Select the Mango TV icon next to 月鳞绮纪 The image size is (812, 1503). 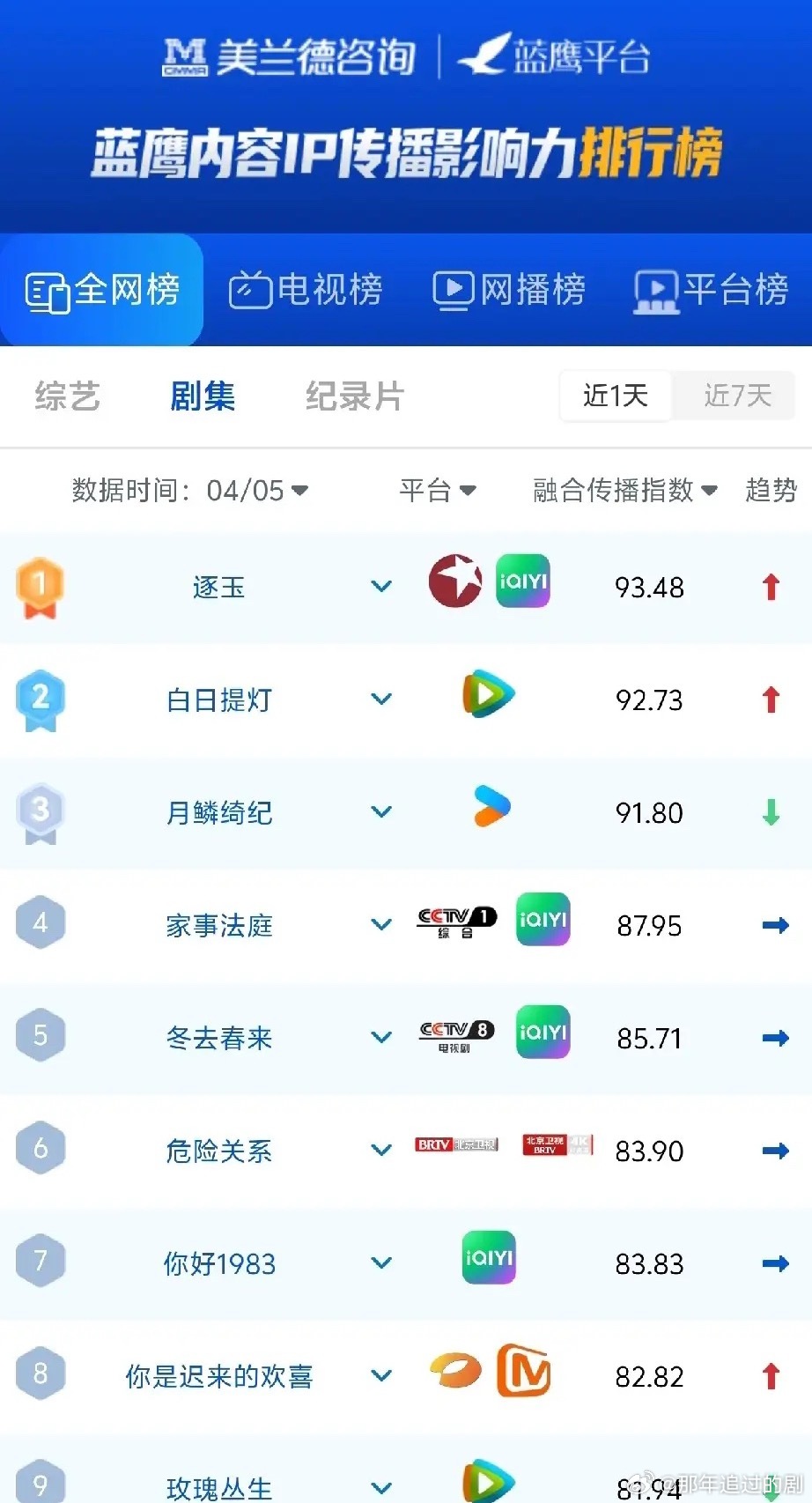click(490, 807)
